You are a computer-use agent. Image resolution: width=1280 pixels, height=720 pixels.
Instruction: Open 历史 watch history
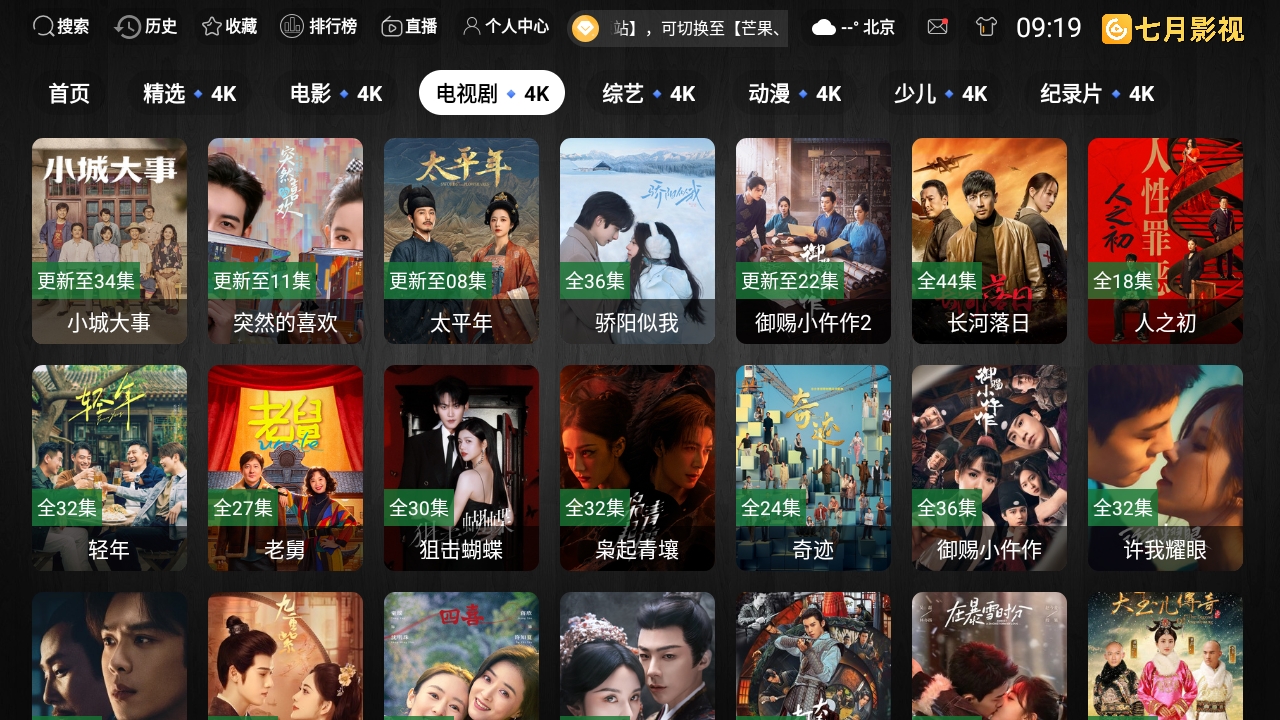coord(146,27)
